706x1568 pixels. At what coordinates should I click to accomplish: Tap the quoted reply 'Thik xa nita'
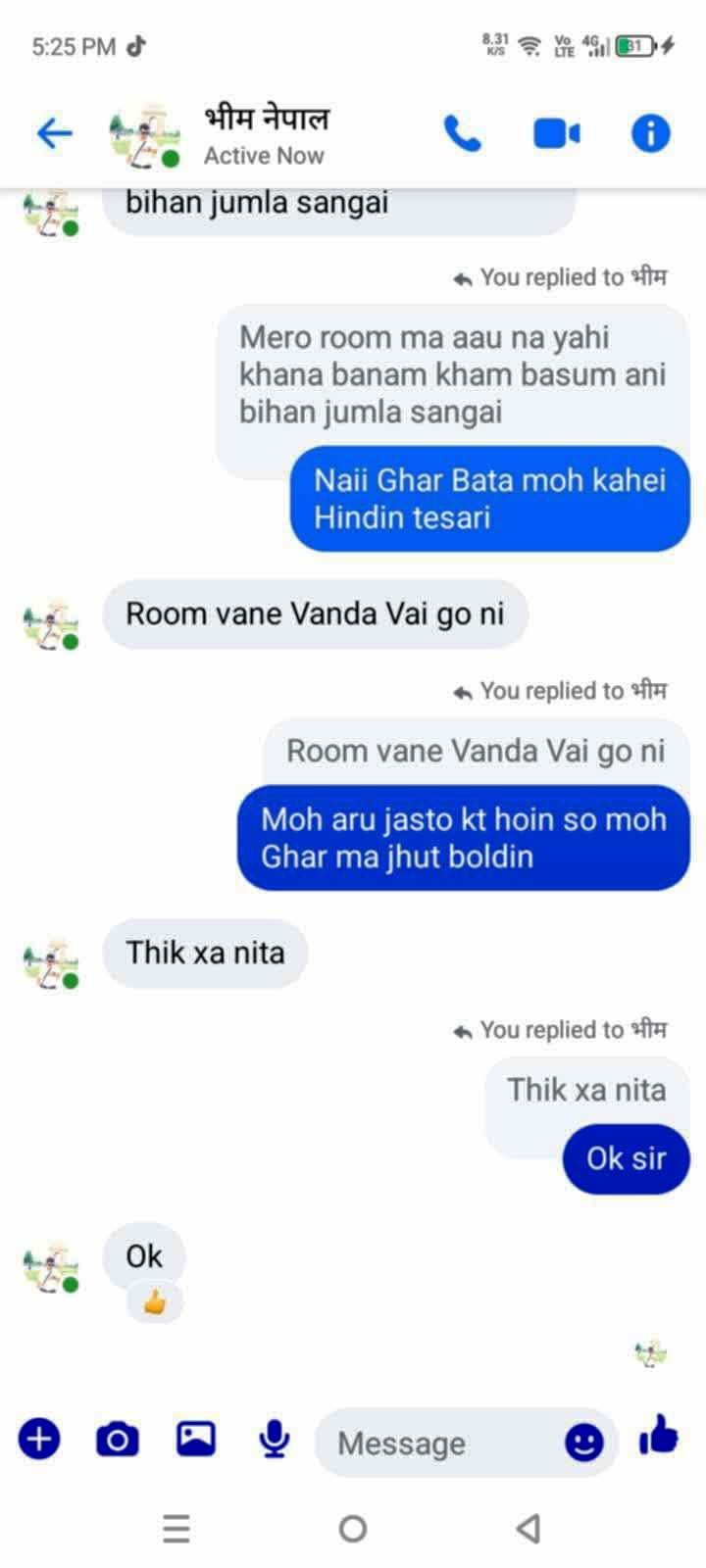click(x=586, y=1090)
